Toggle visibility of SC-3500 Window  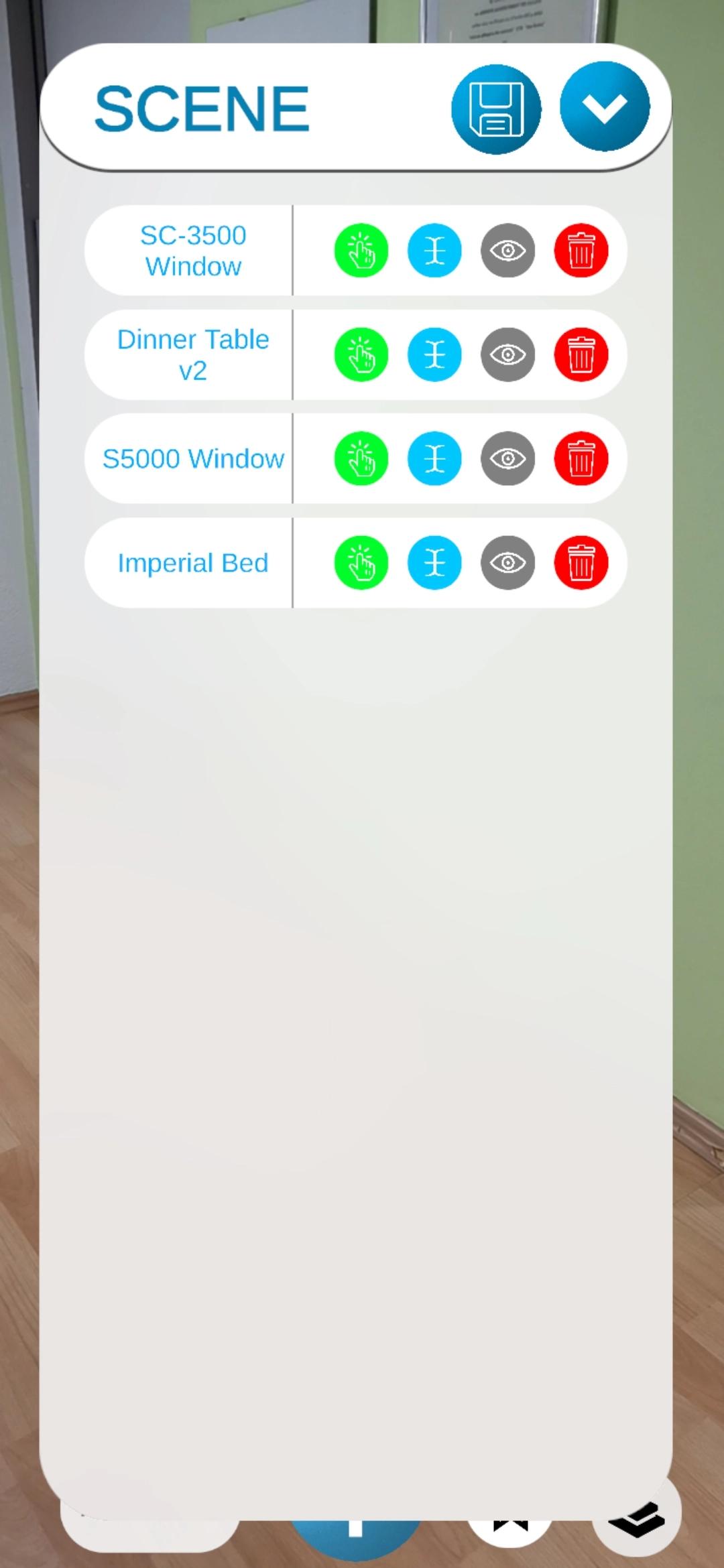click(x=507, y=251)
